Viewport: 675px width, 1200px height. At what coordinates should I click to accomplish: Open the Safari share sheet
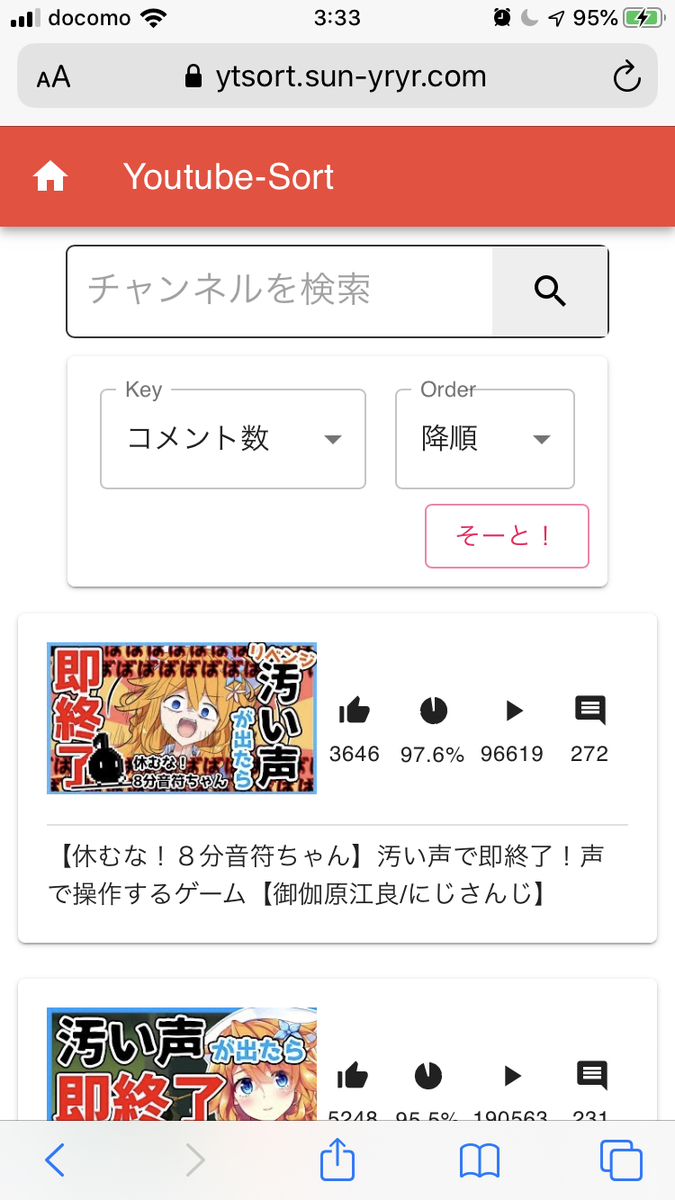point(337,1160)
